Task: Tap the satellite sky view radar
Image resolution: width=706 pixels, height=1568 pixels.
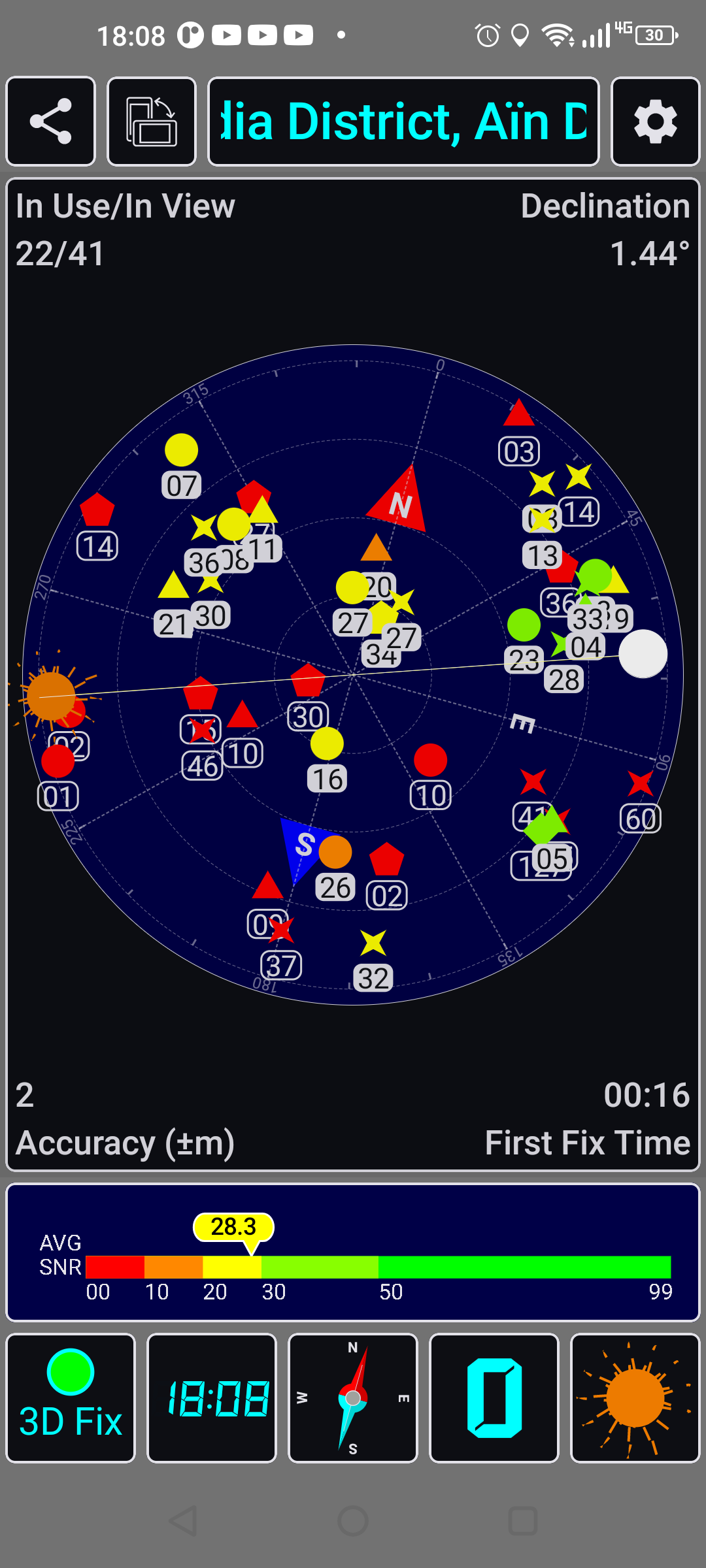Action: click(x=353, y=674)
